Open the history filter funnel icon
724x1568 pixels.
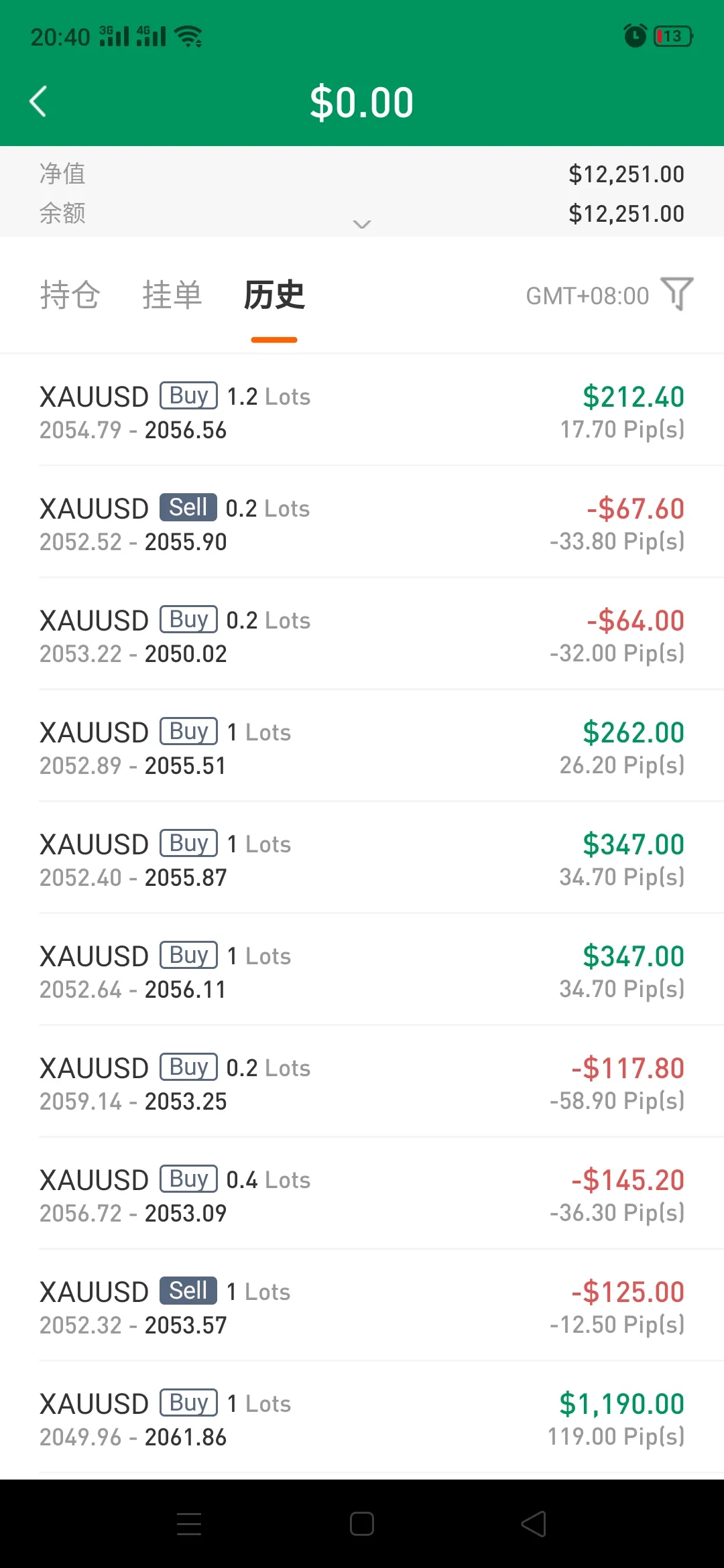(x=677, y=293)
